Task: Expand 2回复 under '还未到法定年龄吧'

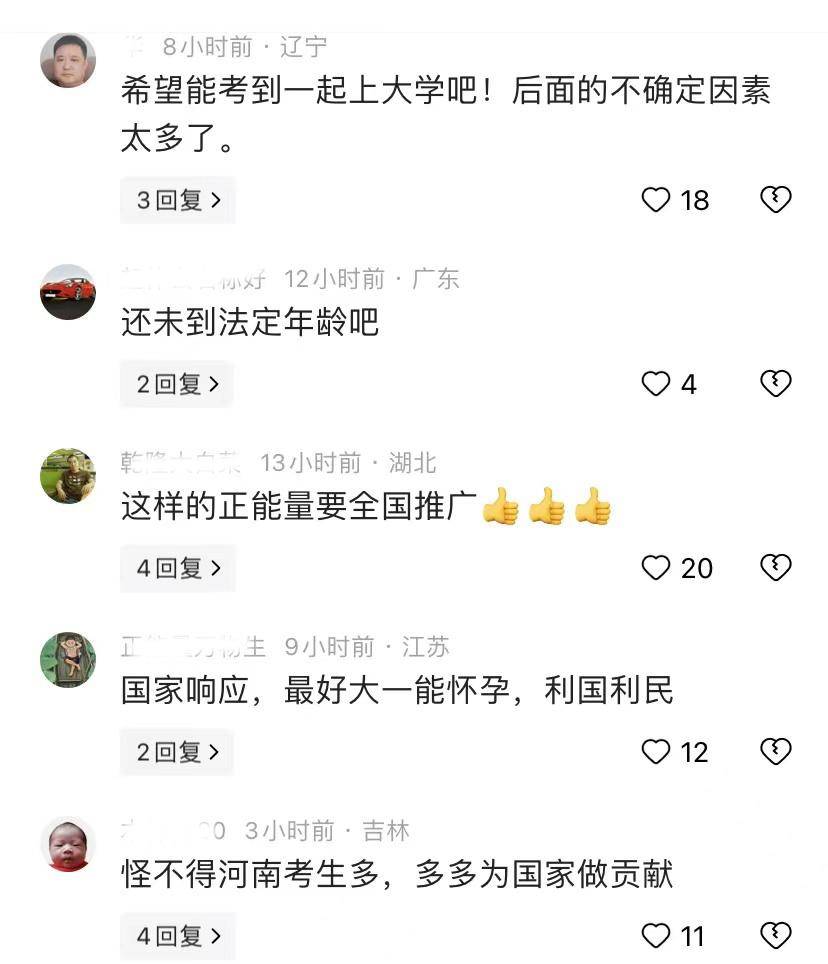Action: tap(177, 384)
